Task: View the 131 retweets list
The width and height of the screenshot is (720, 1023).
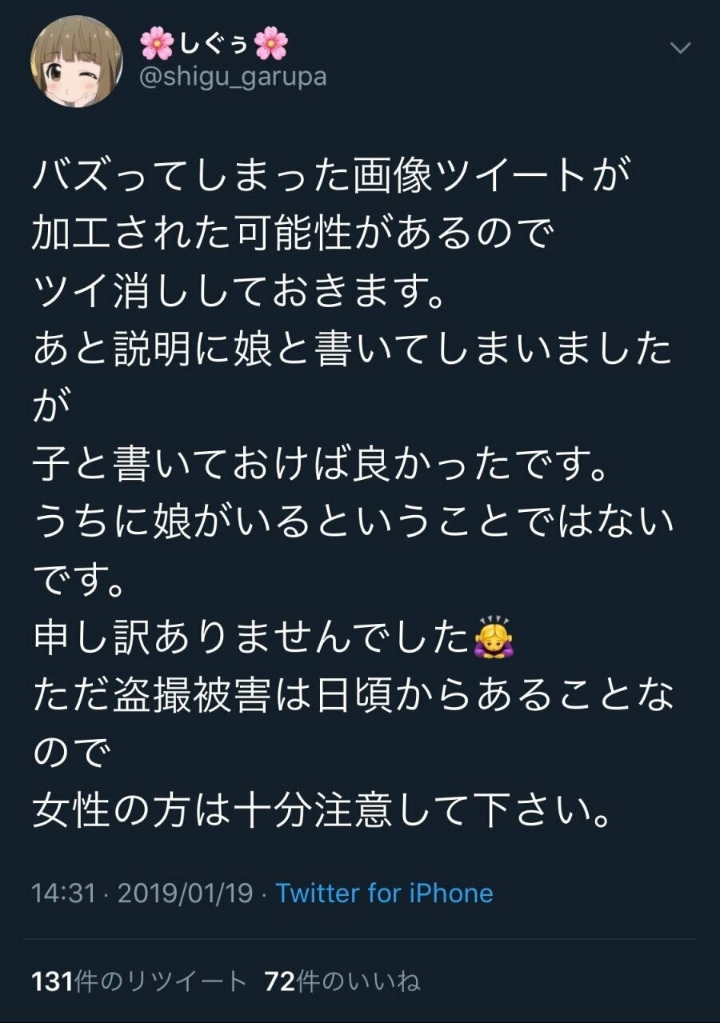Action: pyautogui.click(x=138, y=981)
